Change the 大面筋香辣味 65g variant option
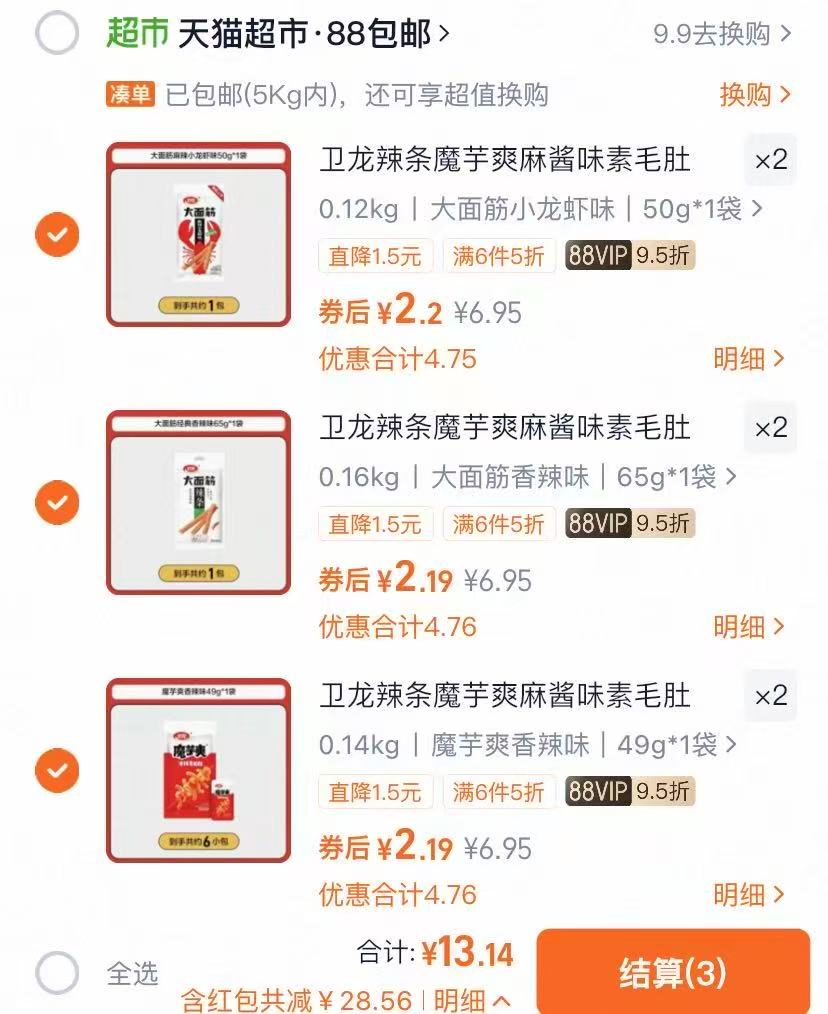 pyautogui.click(x=528, y=478)
